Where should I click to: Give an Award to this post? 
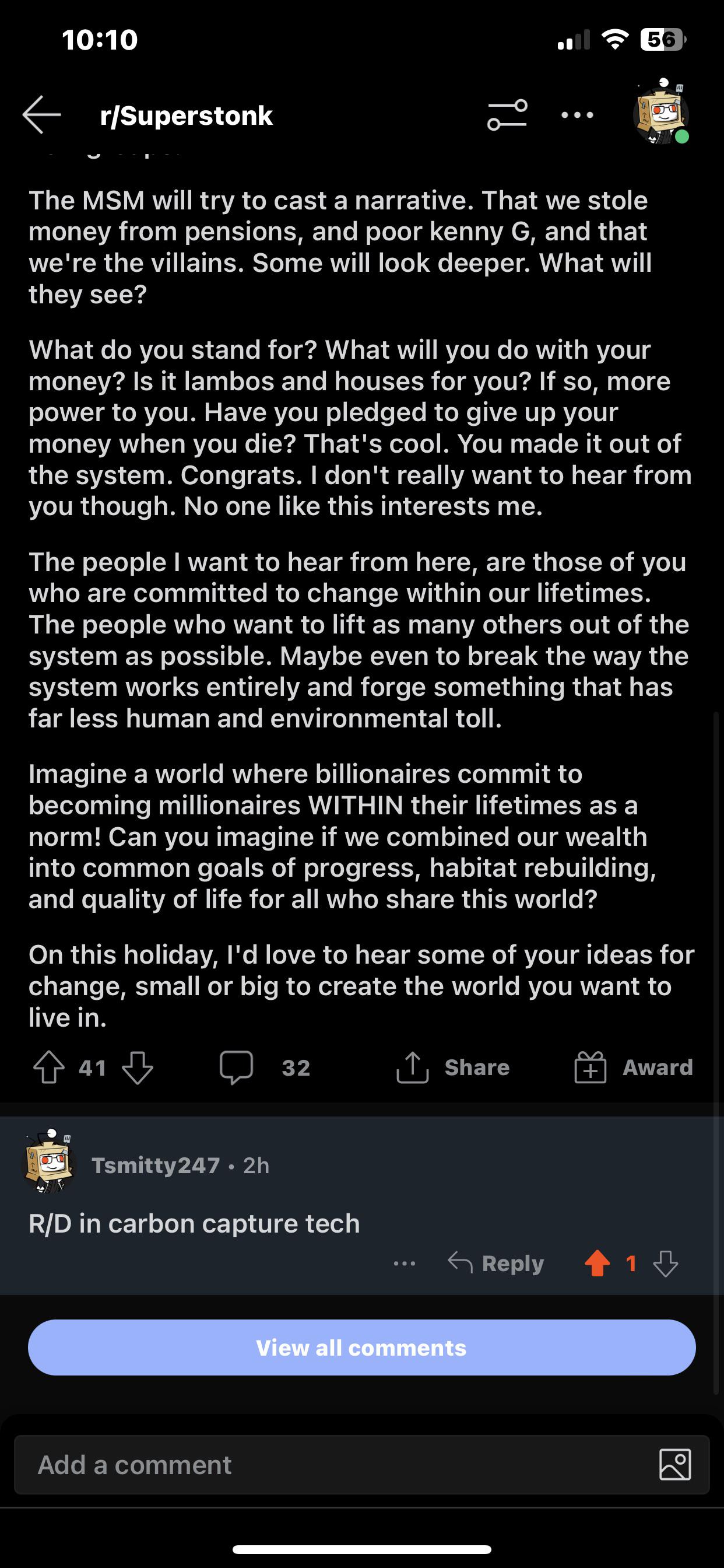coord(633,1067)
